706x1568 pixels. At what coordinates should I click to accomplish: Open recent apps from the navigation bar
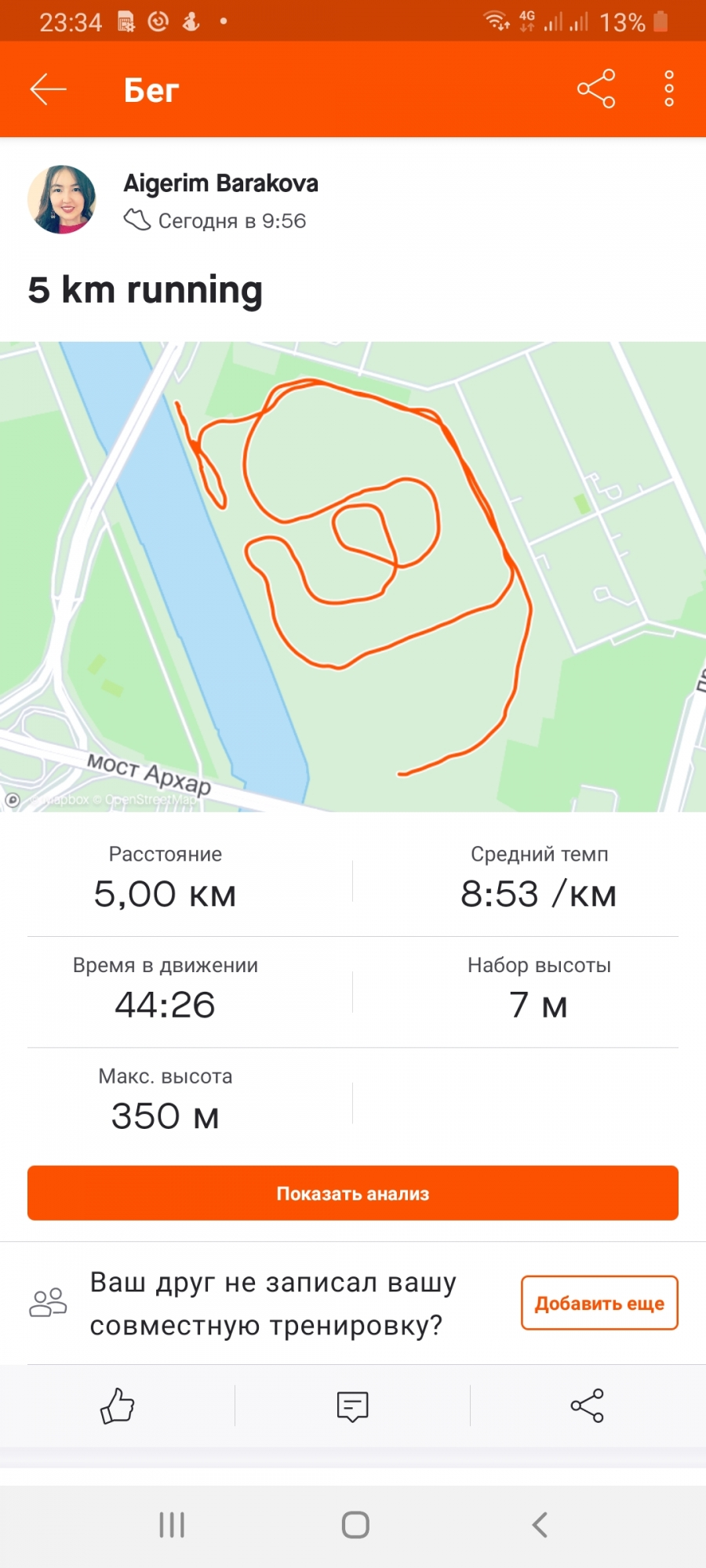[172, 1525]
